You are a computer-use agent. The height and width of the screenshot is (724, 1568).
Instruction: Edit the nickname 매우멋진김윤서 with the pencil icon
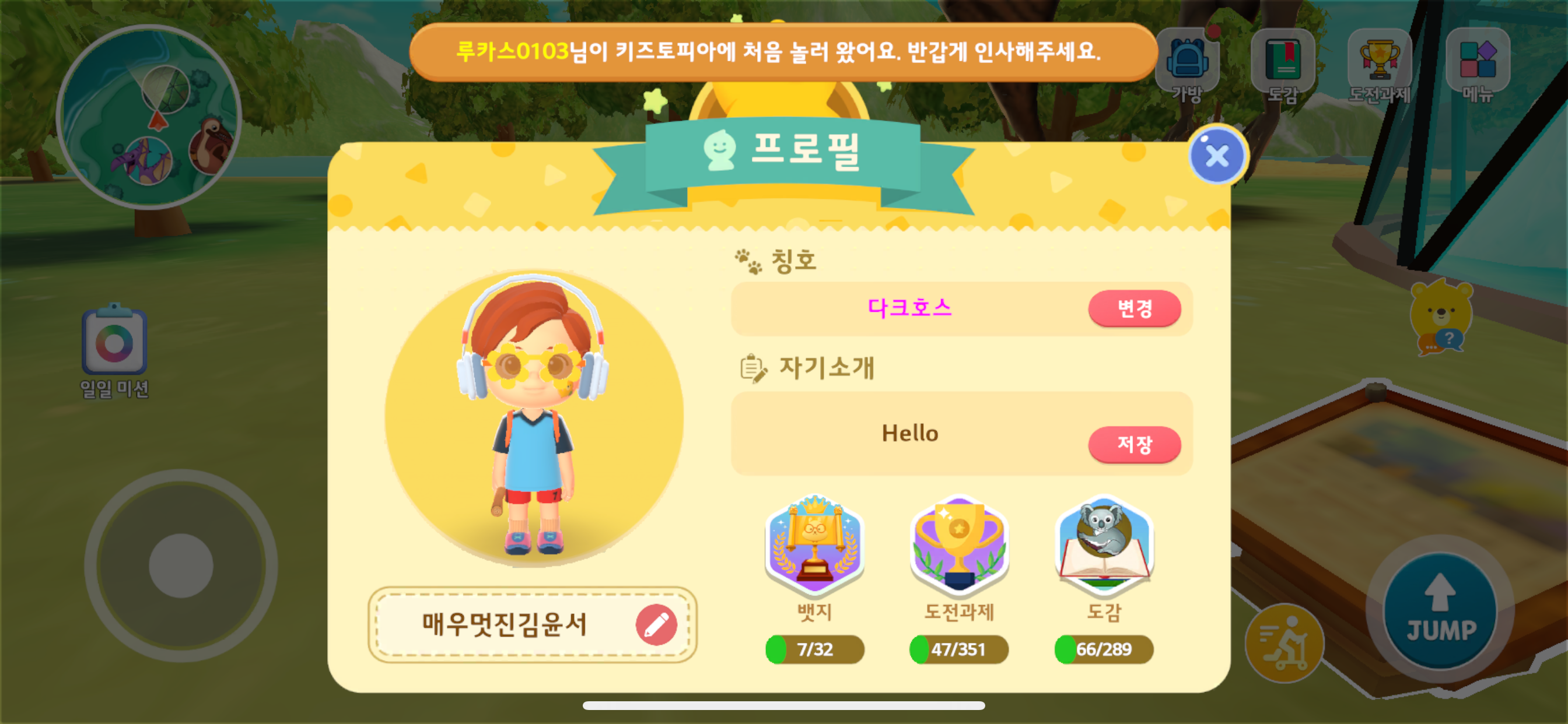[656, 624]
